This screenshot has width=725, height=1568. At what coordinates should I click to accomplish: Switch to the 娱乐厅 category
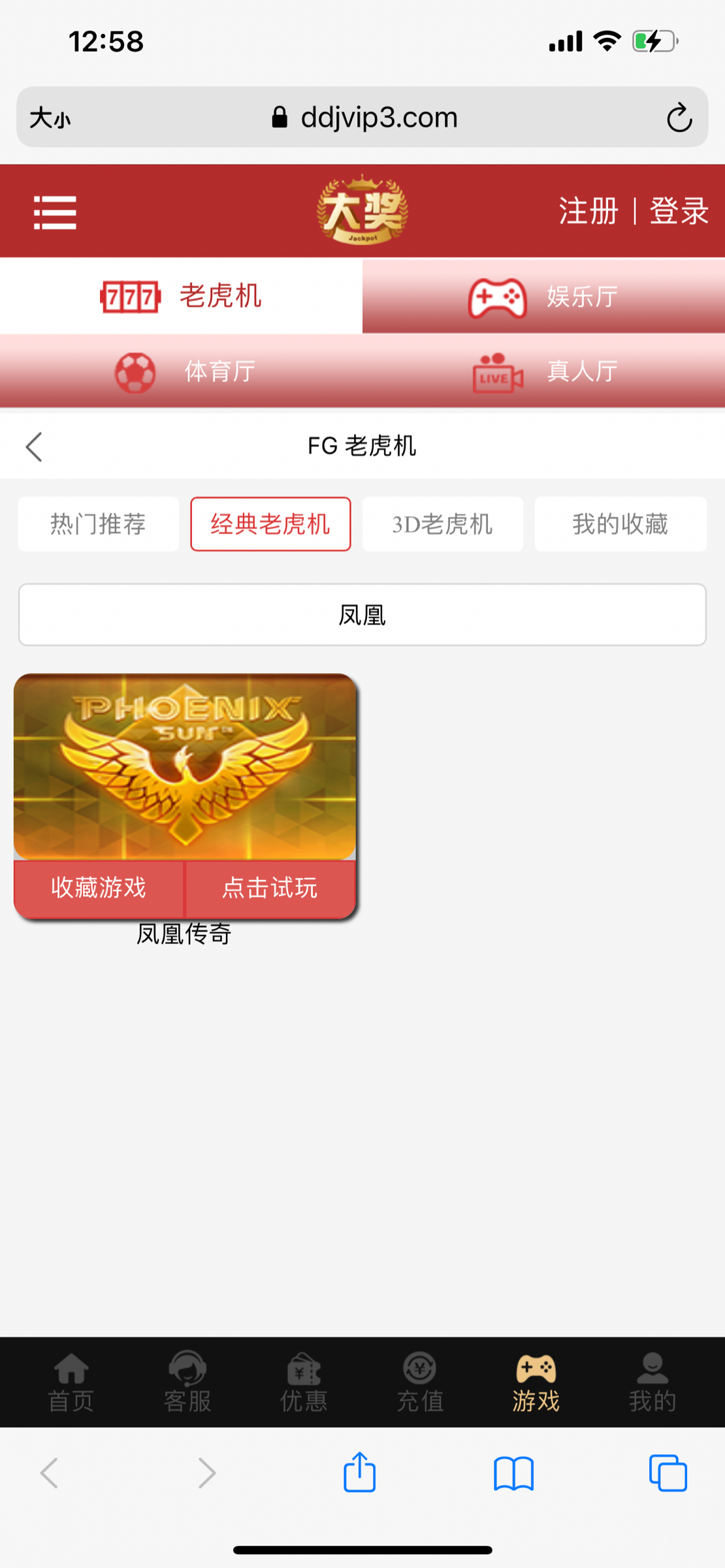543,297
